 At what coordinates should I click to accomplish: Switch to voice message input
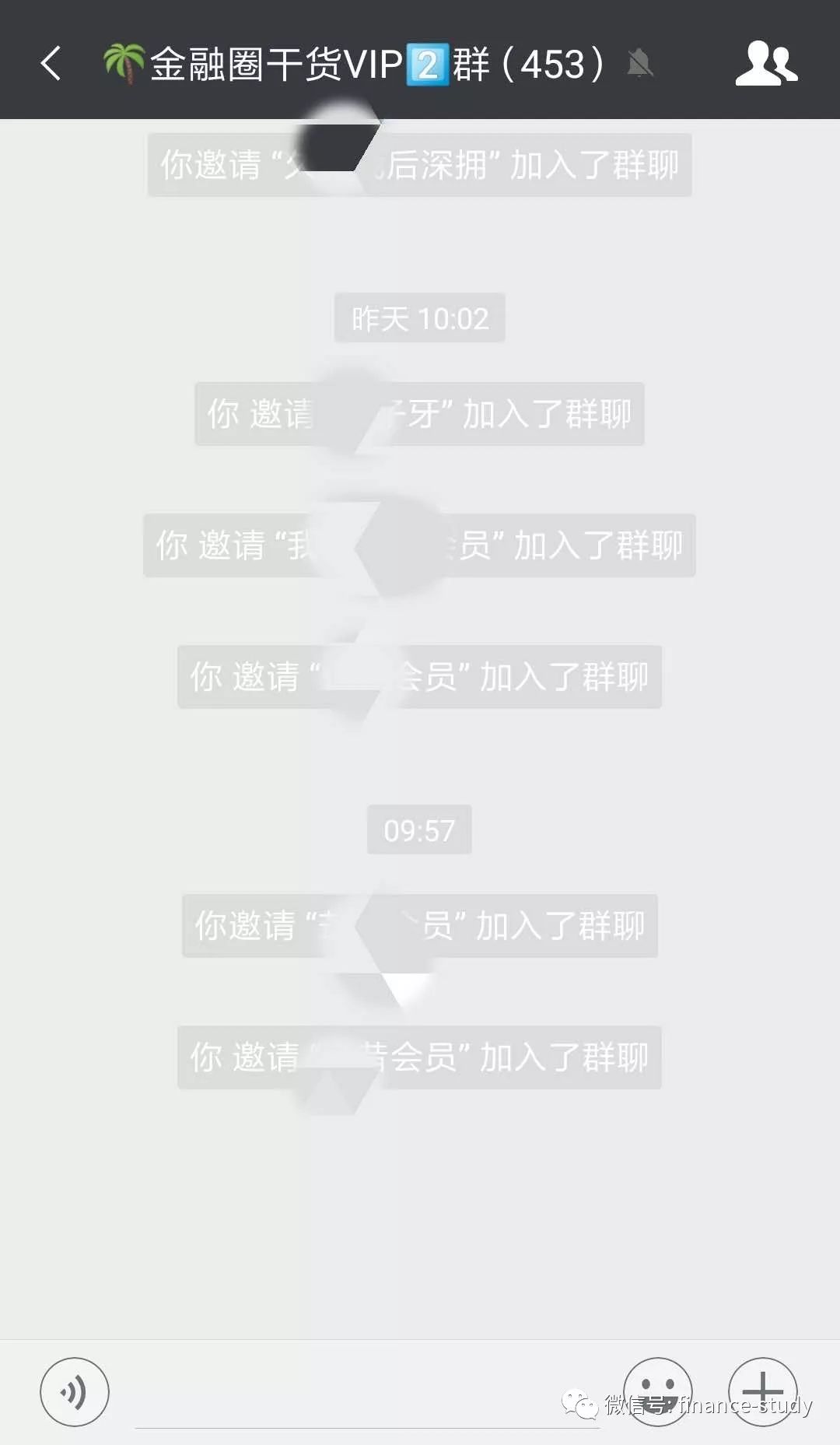(x=75, y=1392)
